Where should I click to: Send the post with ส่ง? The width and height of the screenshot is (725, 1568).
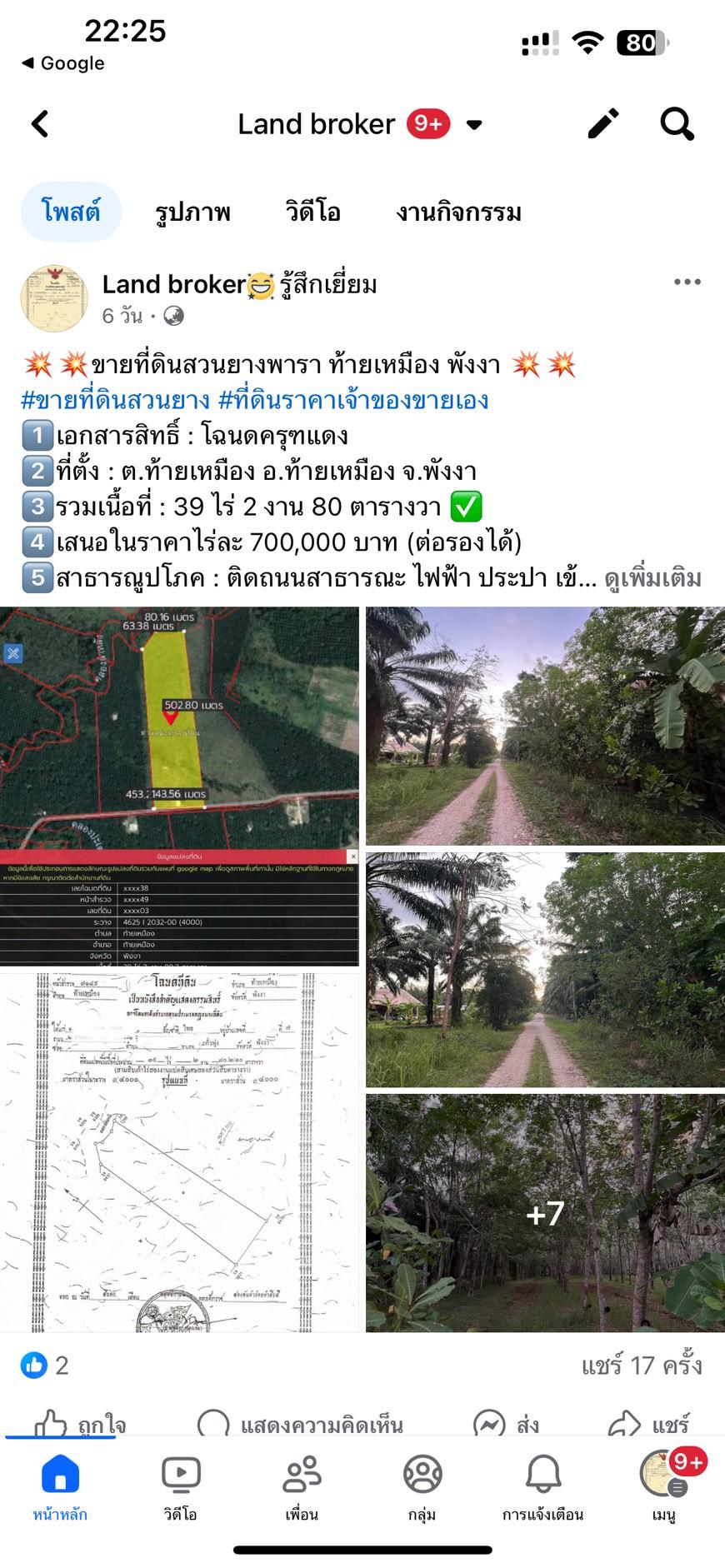click(x=506, y=1425)
